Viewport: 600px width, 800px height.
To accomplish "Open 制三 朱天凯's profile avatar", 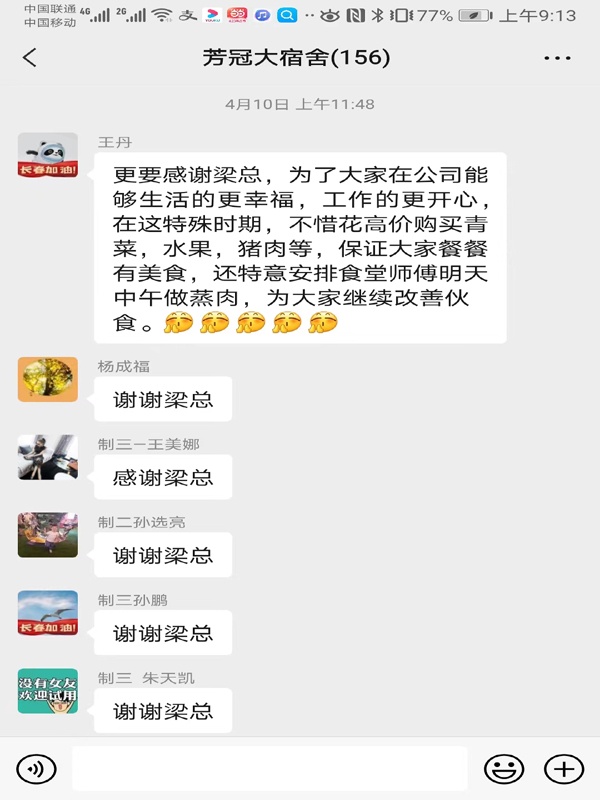I will (x=48, y=691).
